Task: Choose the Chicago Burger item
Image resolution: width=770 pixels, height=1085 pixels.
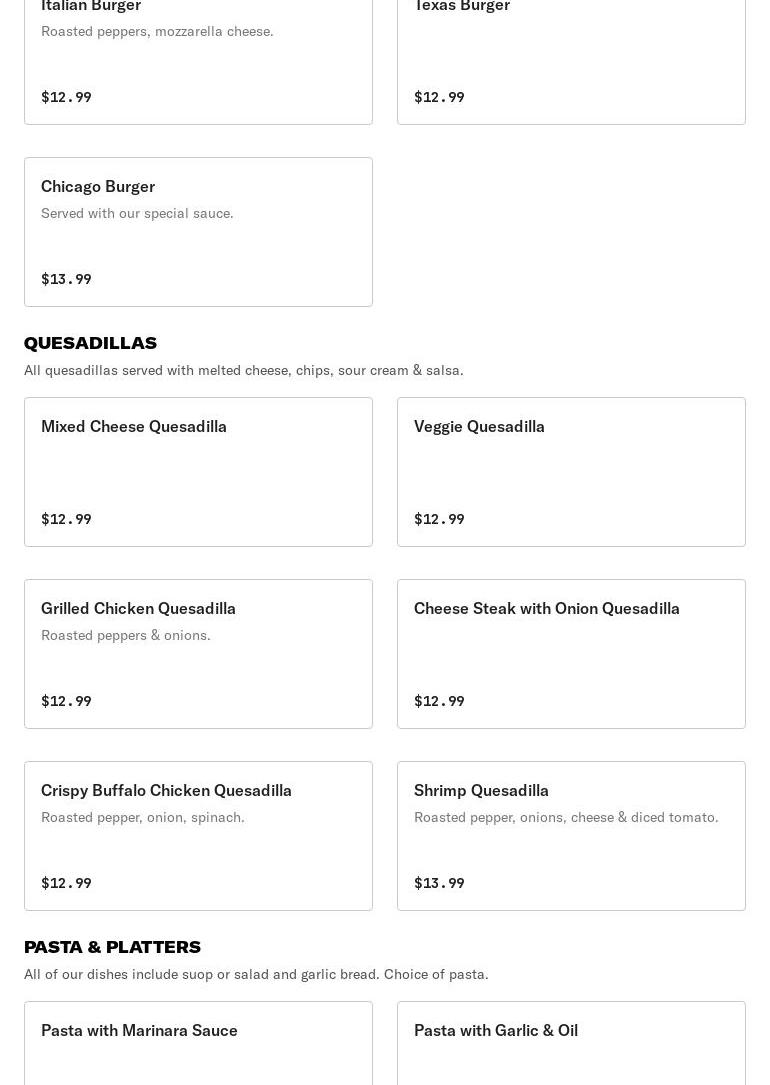Action: pyautogui.click(x=198, y=232)
